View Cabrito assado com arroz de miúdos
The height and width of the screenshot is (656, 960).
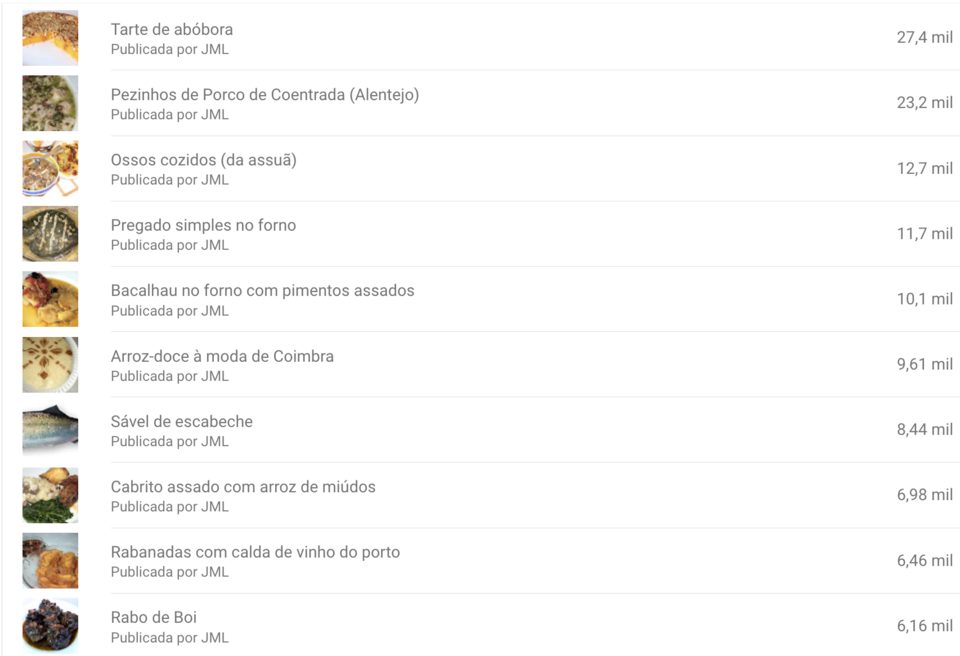(x=243, y=487)
